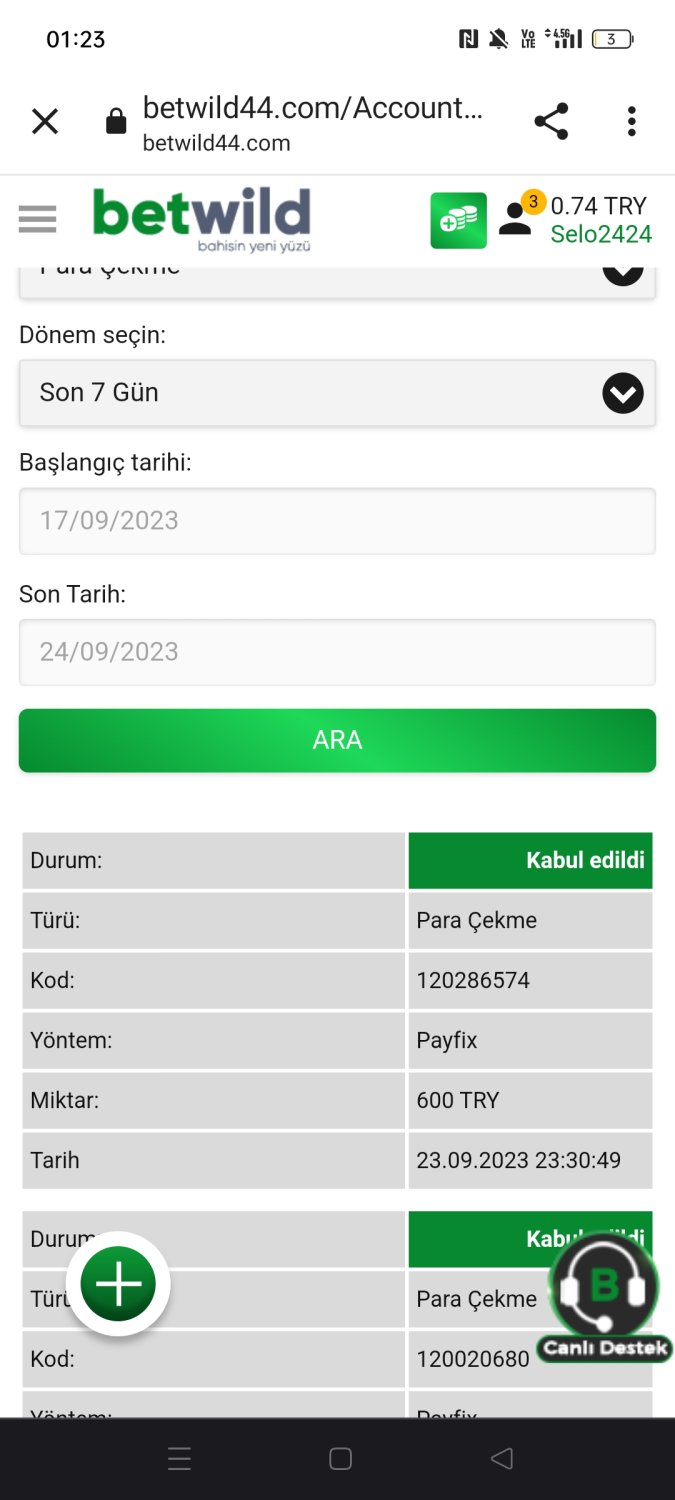The image size is (675, 1500).
Task: Close the browser tab with the X
Action: pyautogui.click(x=45, y=122)
